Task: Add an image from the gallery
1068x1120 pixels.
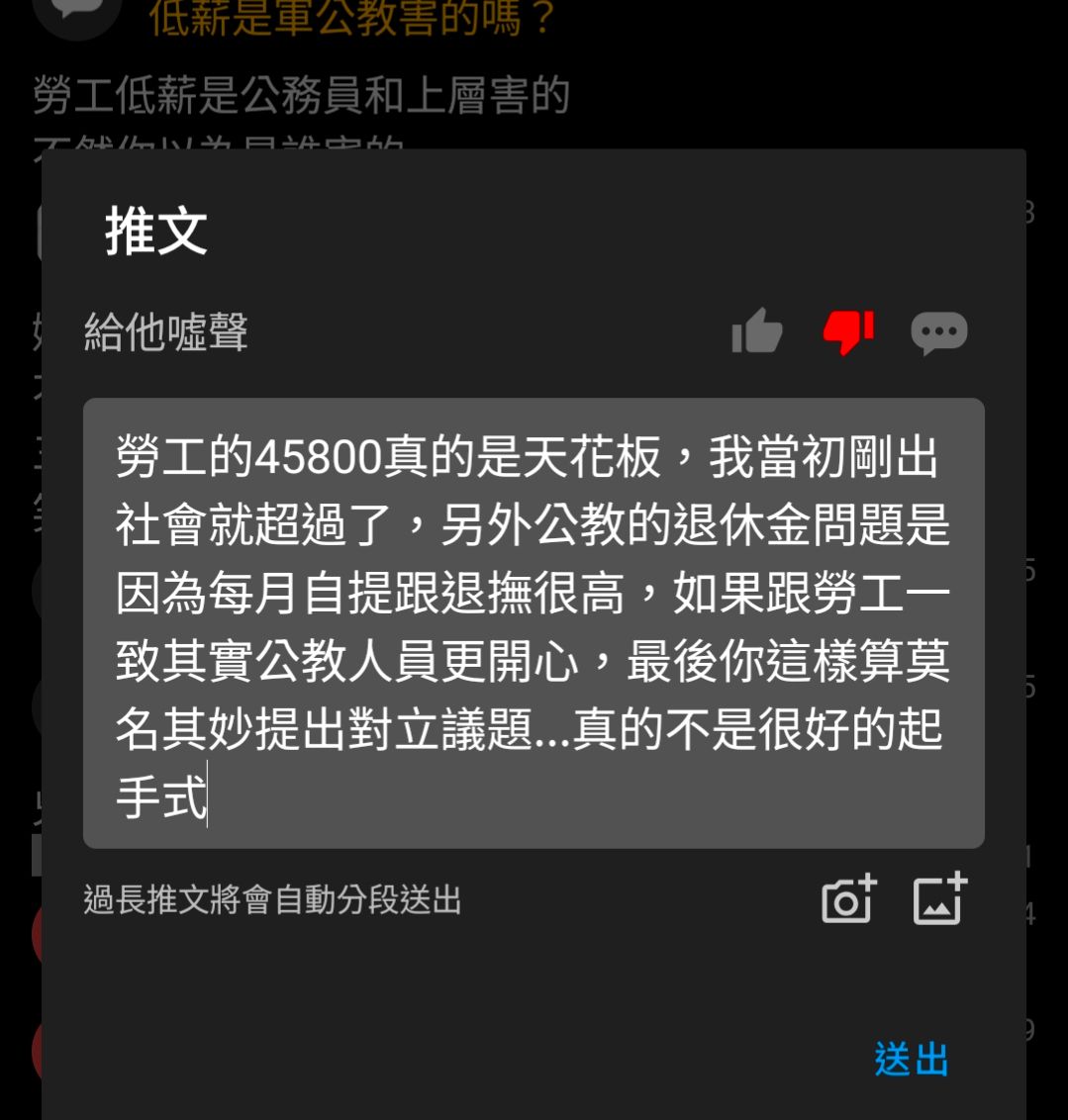Action: click(938, 900)
